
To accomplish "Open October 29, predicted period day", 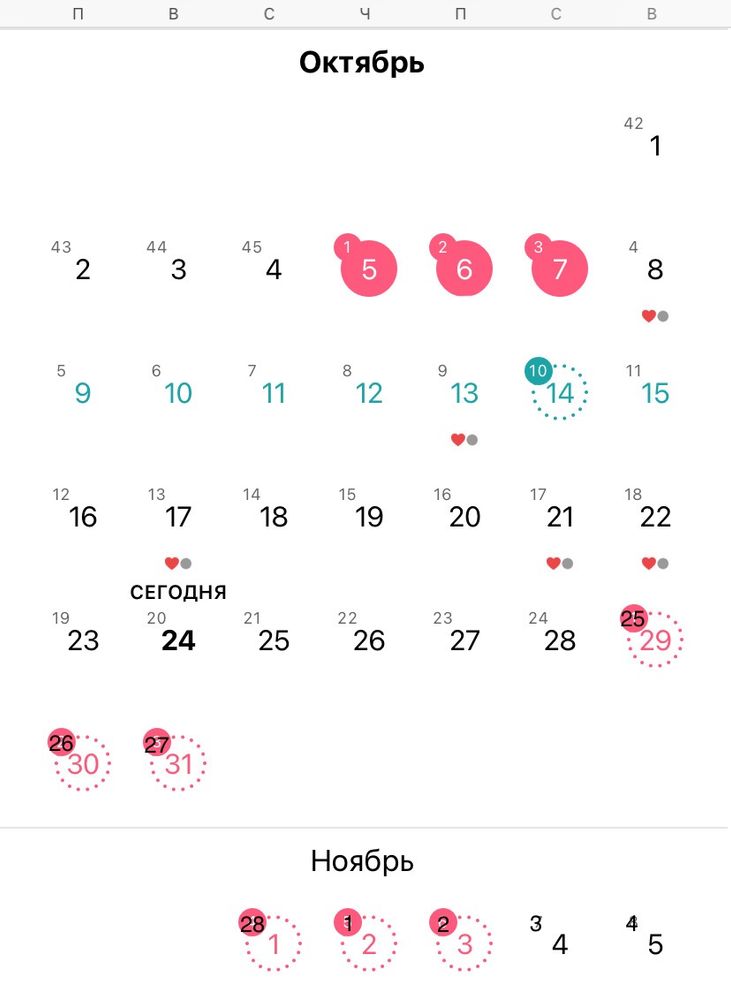I will pyautogui.click(x=655, y=641).
